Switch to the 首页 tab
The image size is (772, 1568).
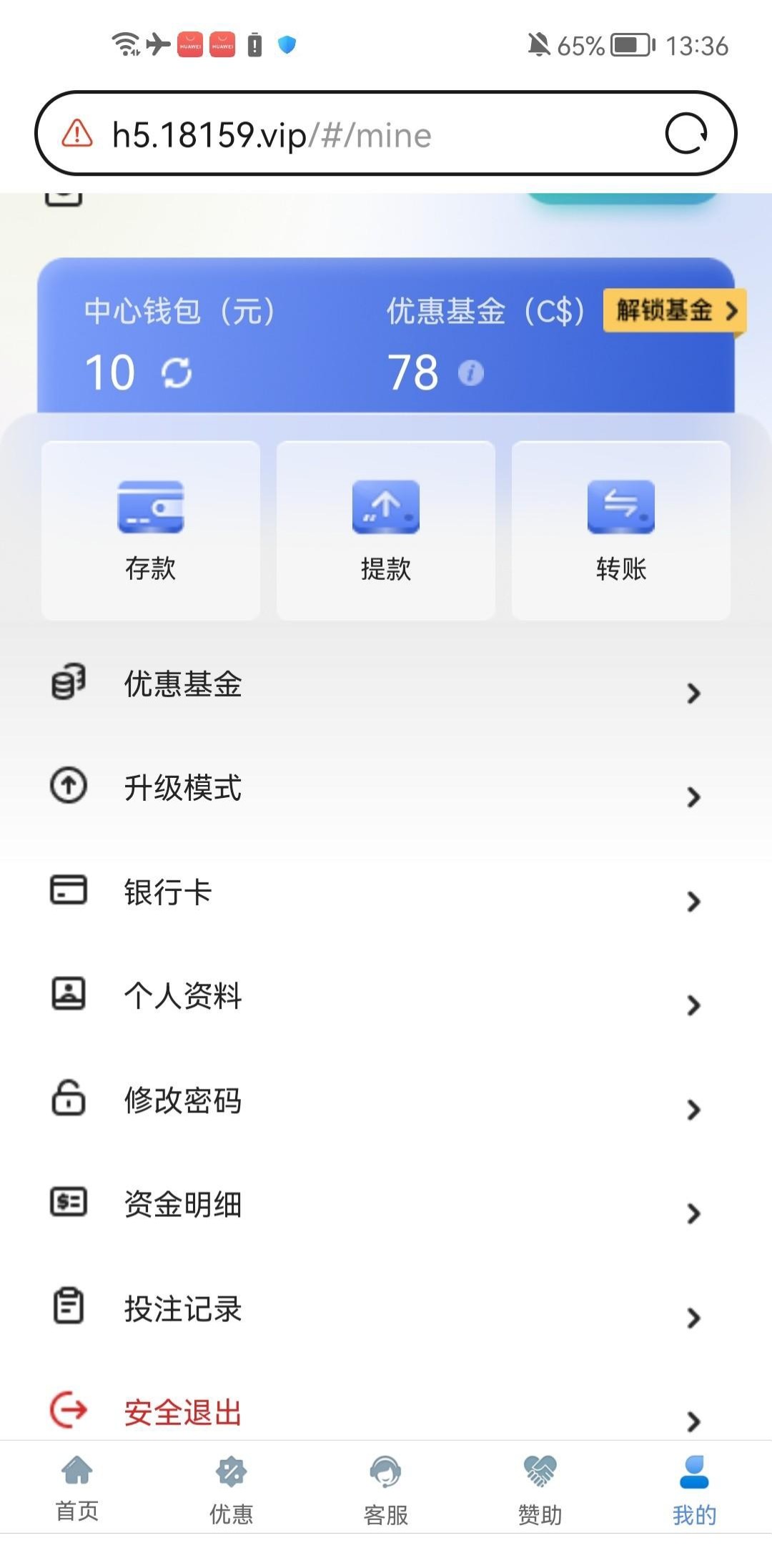click(77, 1489)
